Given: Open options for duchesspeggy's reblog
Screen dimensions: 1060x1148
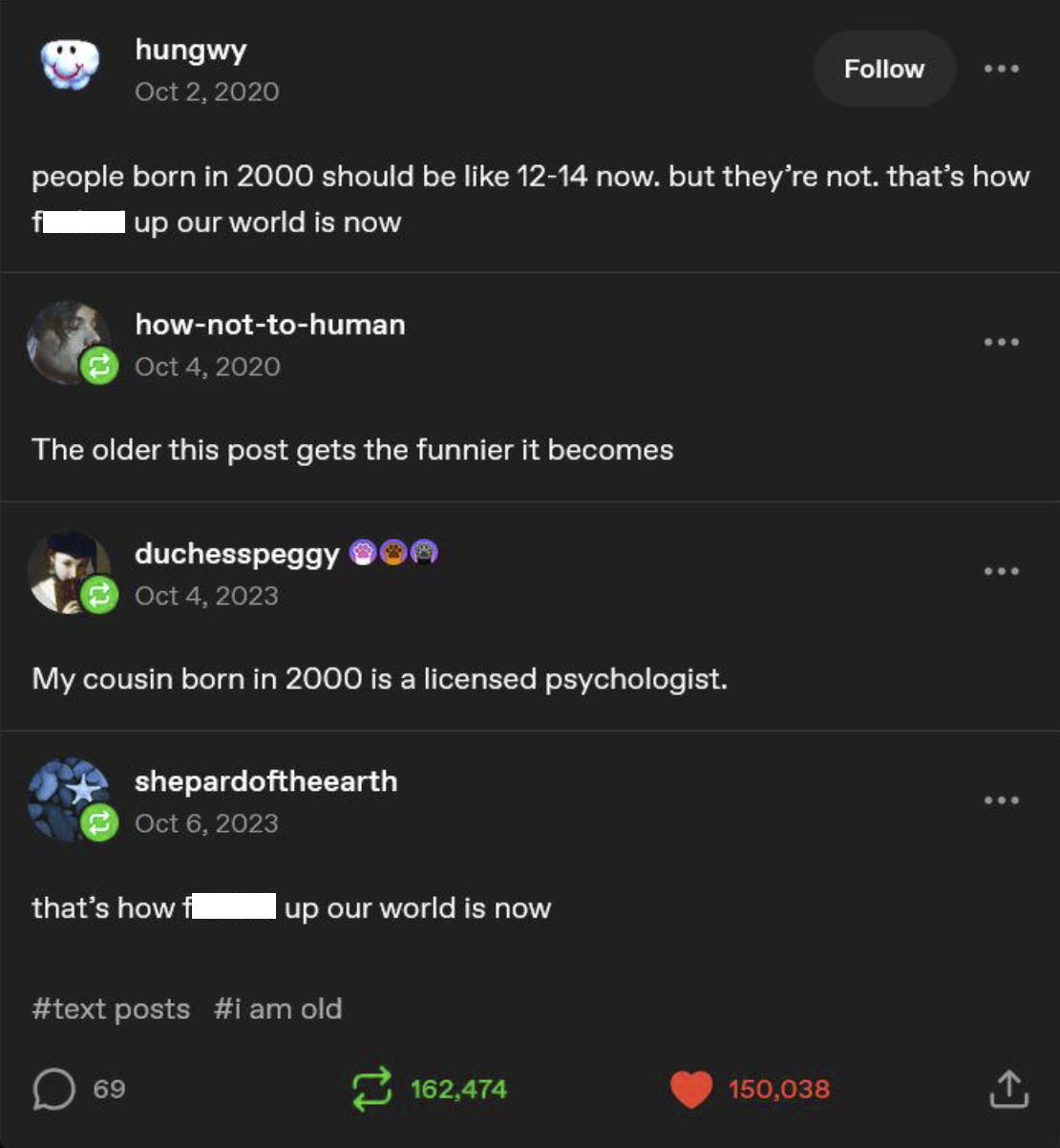Looking at the screenshot, I should pos(1001,571).
